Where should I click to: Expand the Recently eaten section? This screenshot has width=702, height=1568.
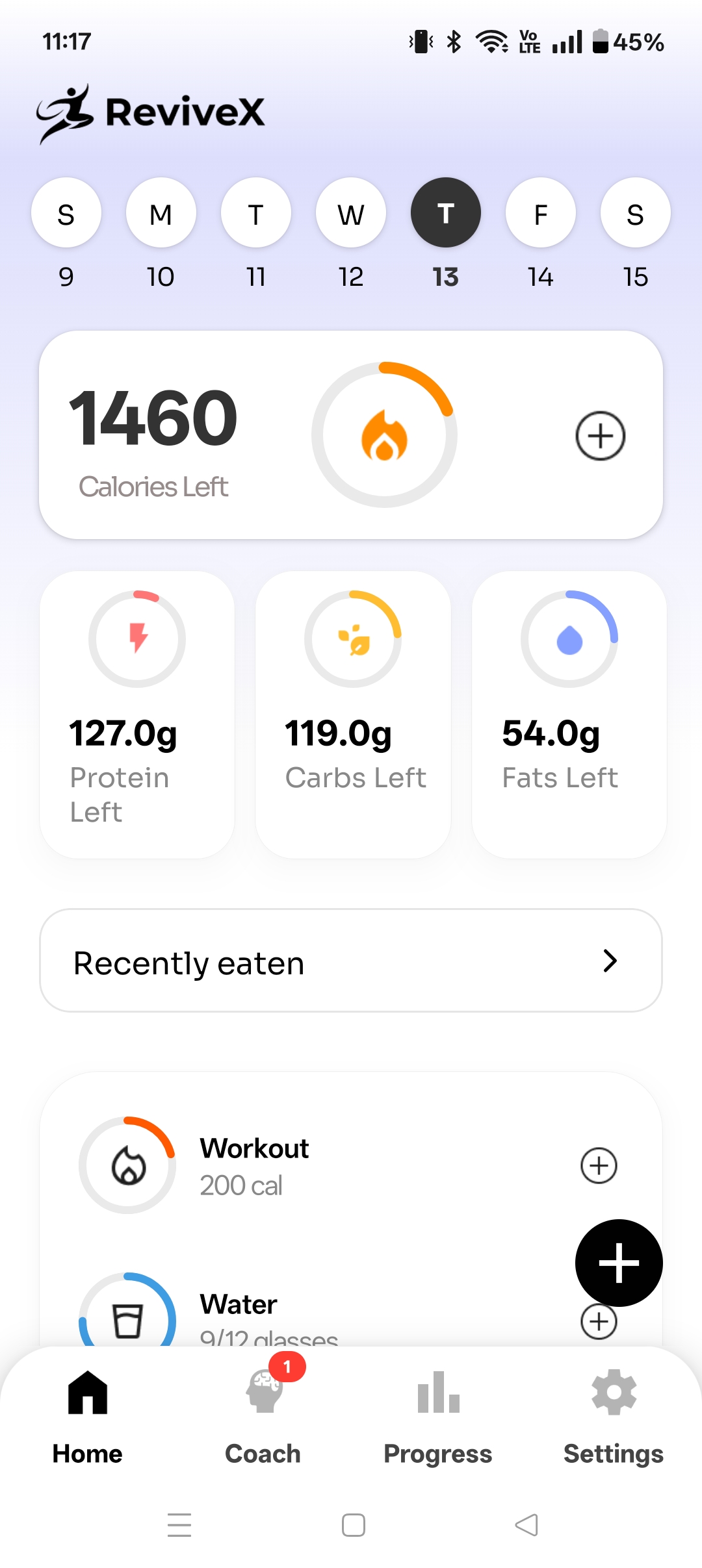point(351,961)
